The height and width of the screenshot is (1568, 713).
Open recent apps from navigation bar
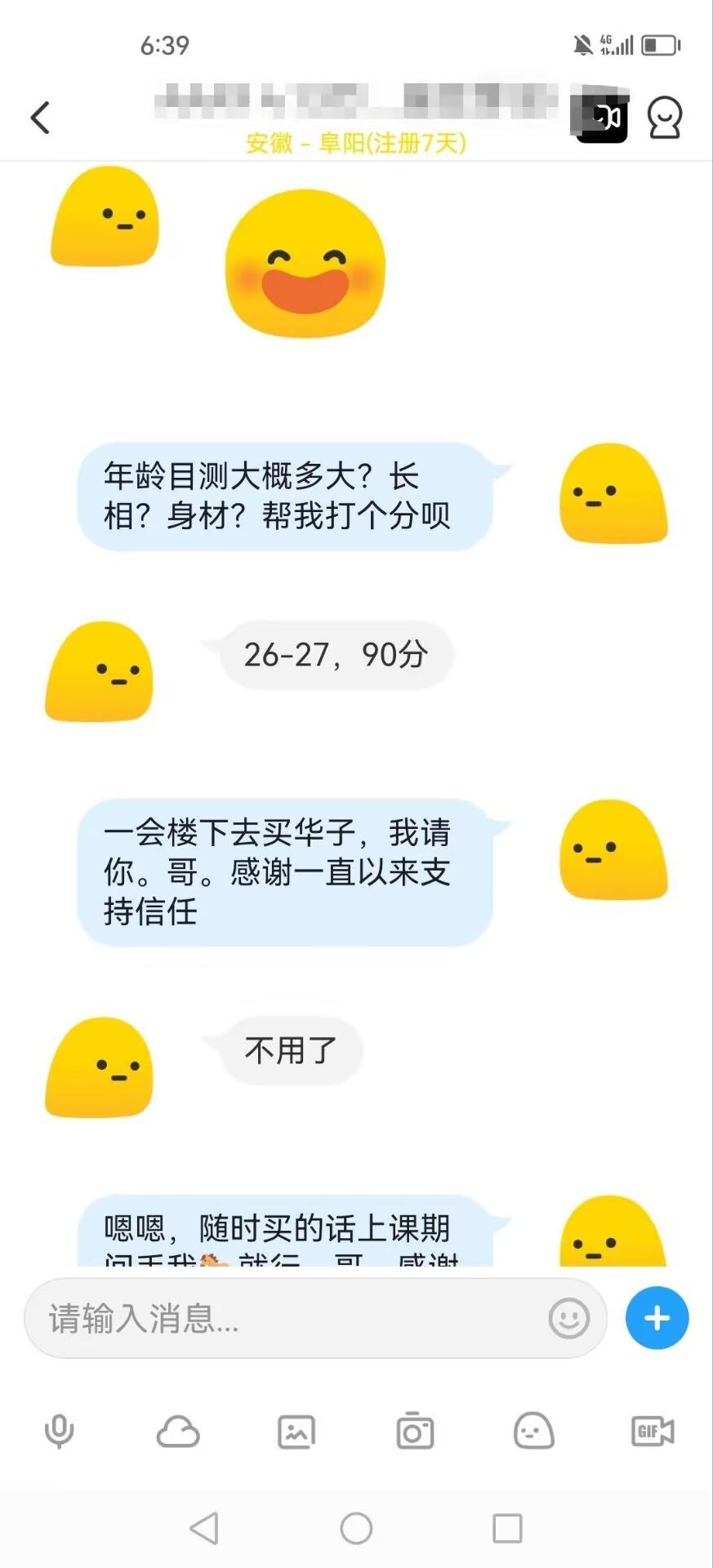coord(507,1528)
